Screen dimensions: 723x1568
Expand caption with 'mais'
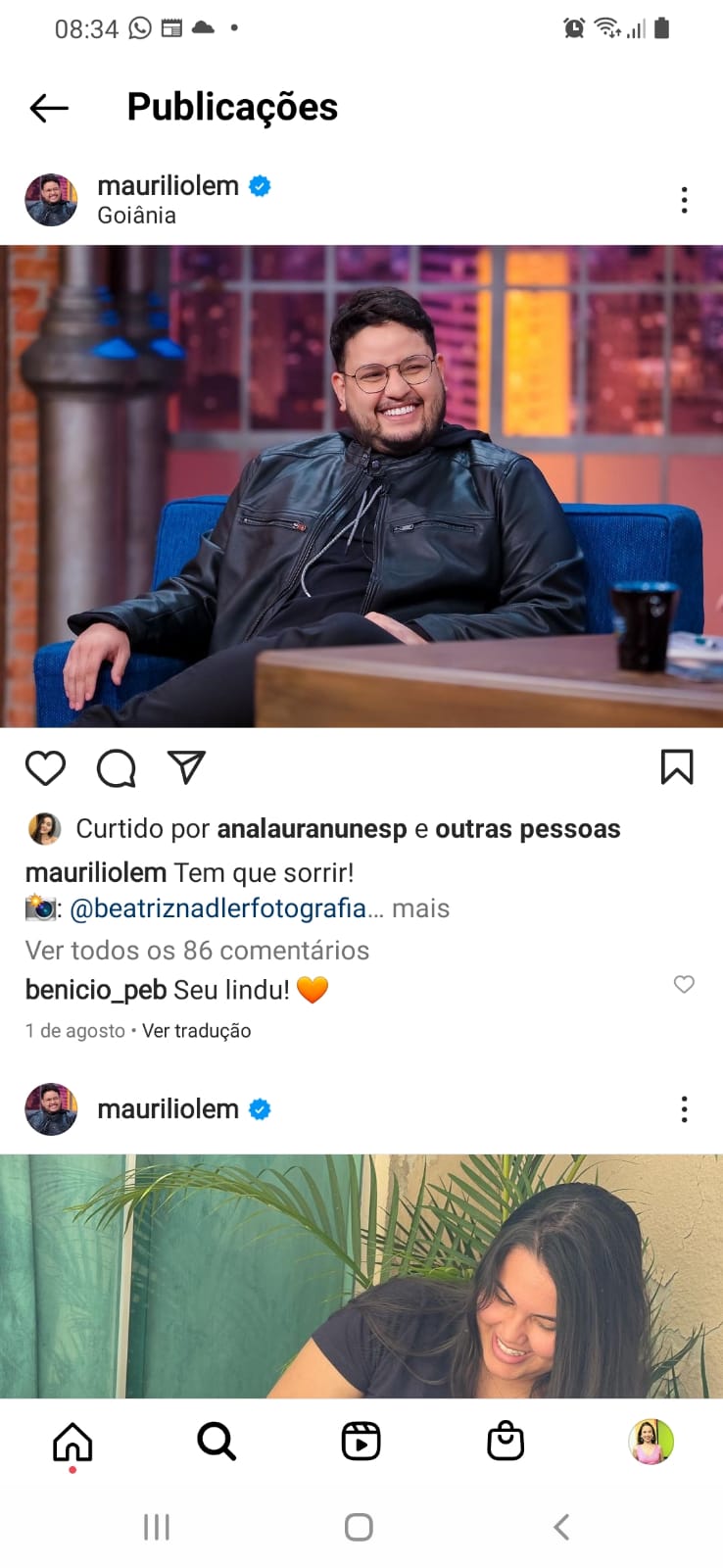tap(420, 908)
